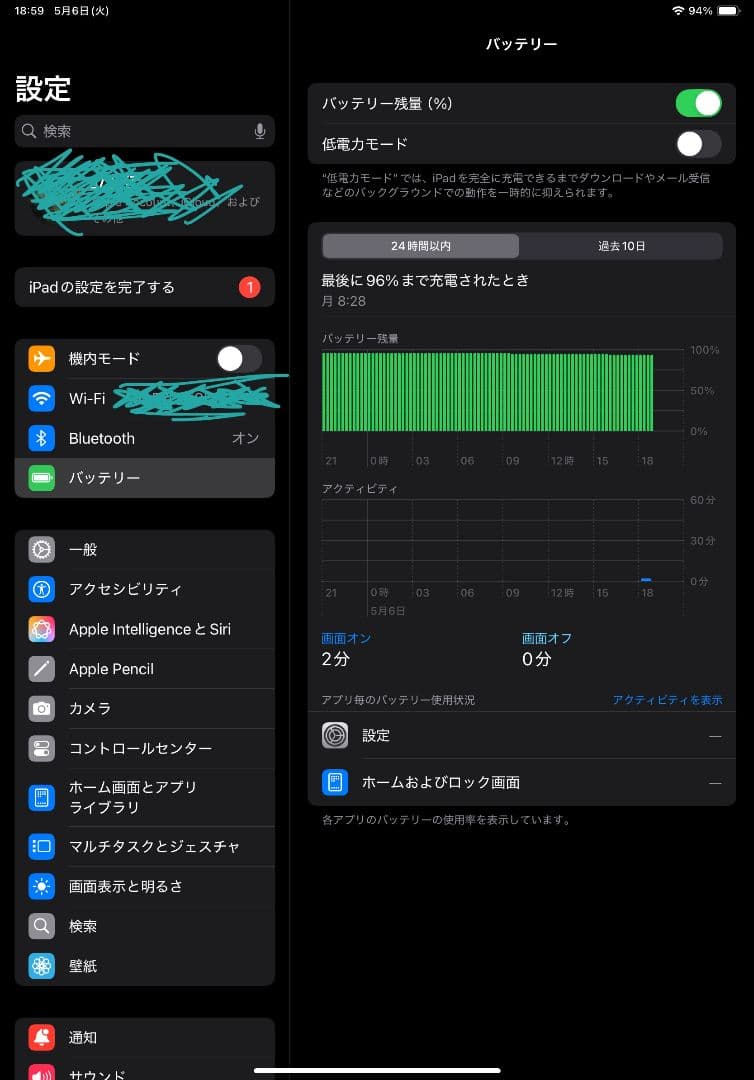754x1080 pixels.
Task: Turn on 機内モード switch
Action: 237,358
